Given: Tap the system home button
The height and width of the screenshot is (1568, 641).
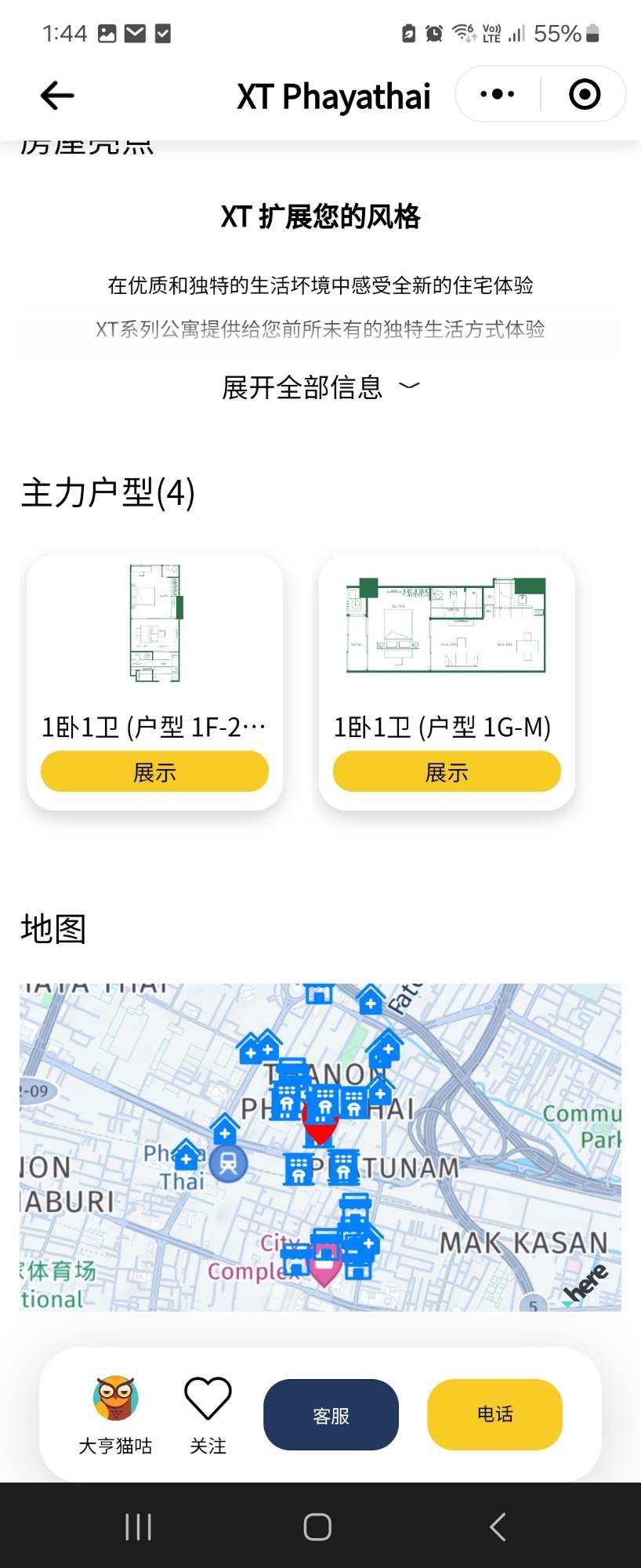Looking at the screenshot, I should pos(317,1526).
